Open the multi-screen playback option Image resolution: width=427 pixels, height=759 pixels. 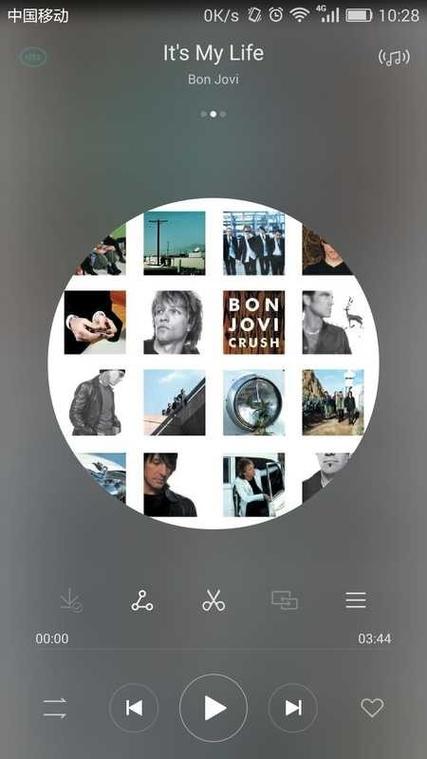285,601
